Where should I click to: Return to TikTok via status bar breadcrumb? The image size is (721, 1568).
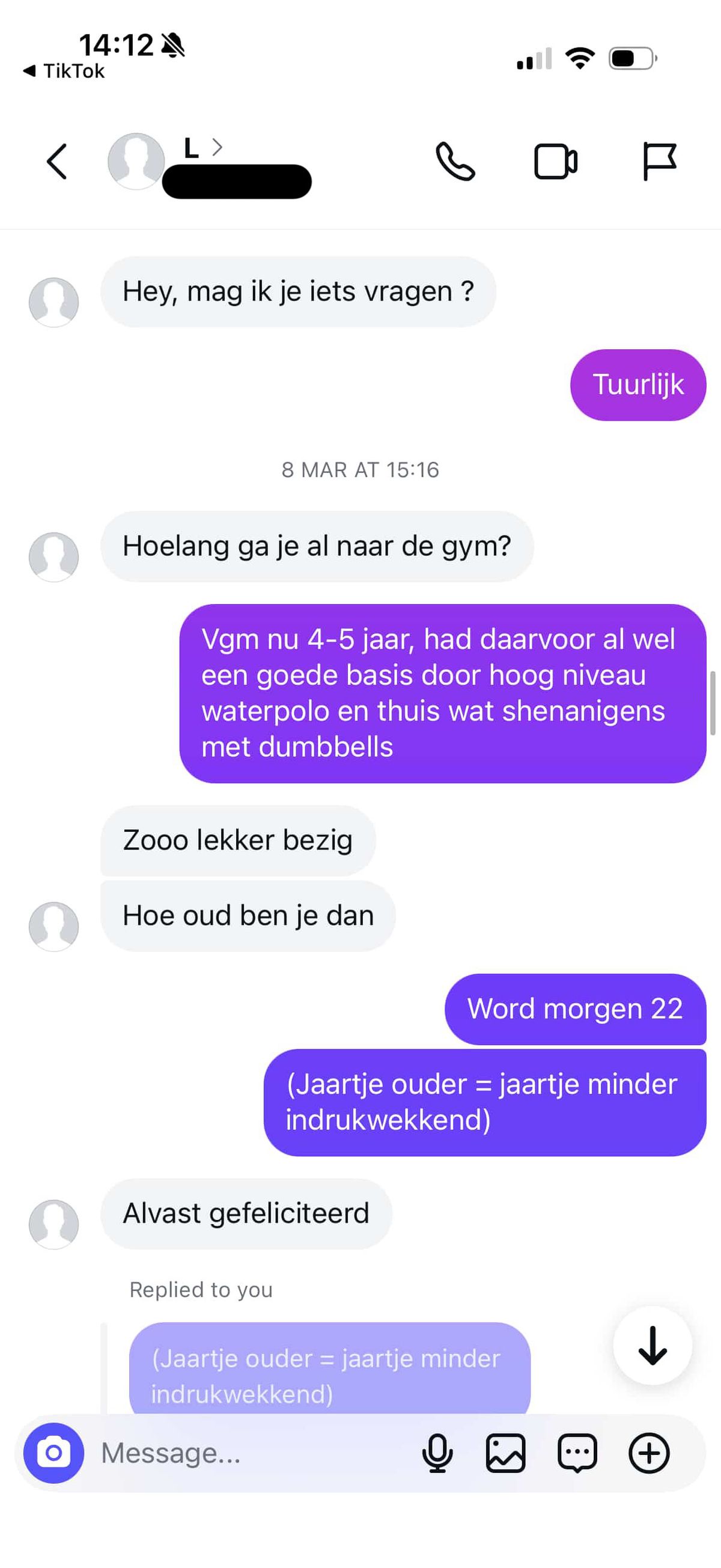pos(64,71)
